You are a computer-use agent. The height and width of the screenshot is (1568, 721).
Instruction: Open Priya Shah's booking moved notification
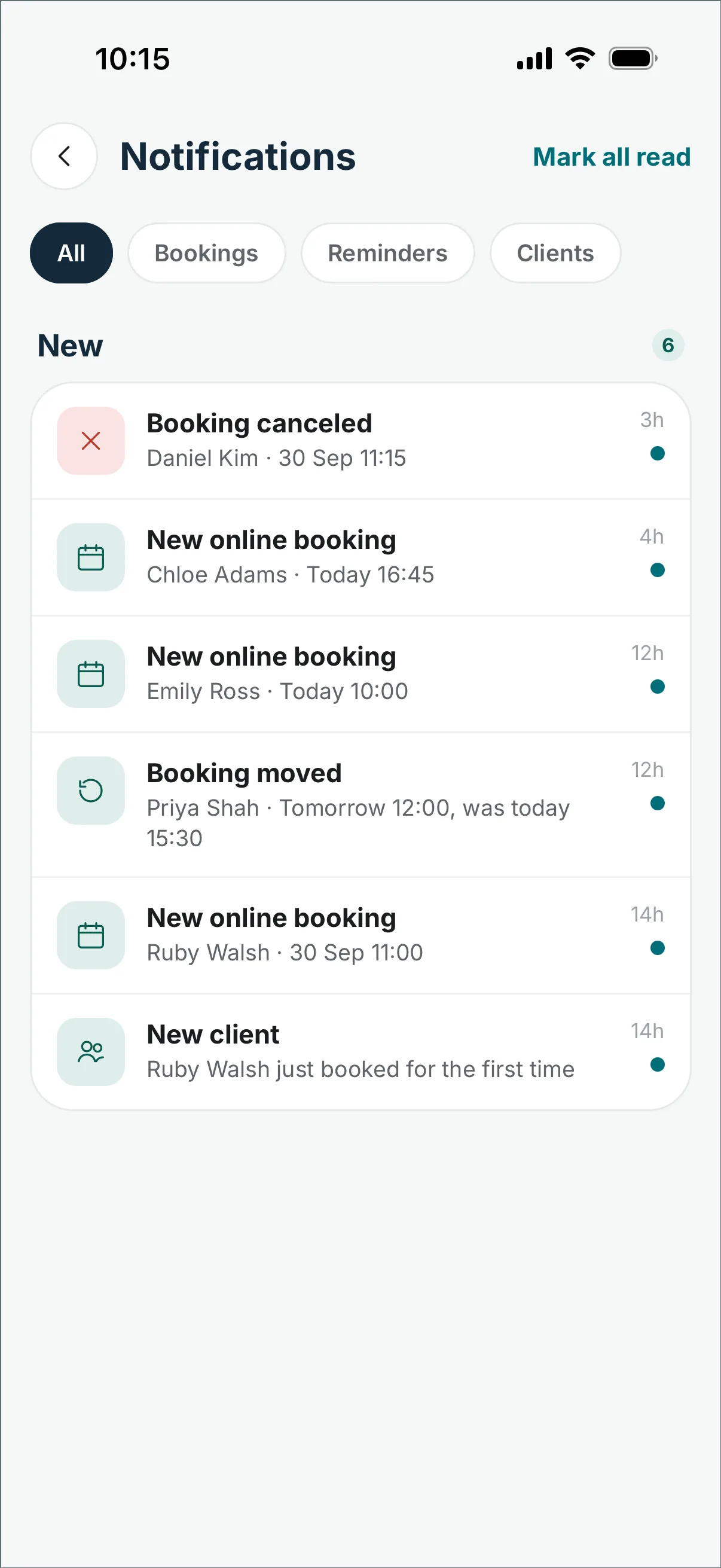coord(361,806)
